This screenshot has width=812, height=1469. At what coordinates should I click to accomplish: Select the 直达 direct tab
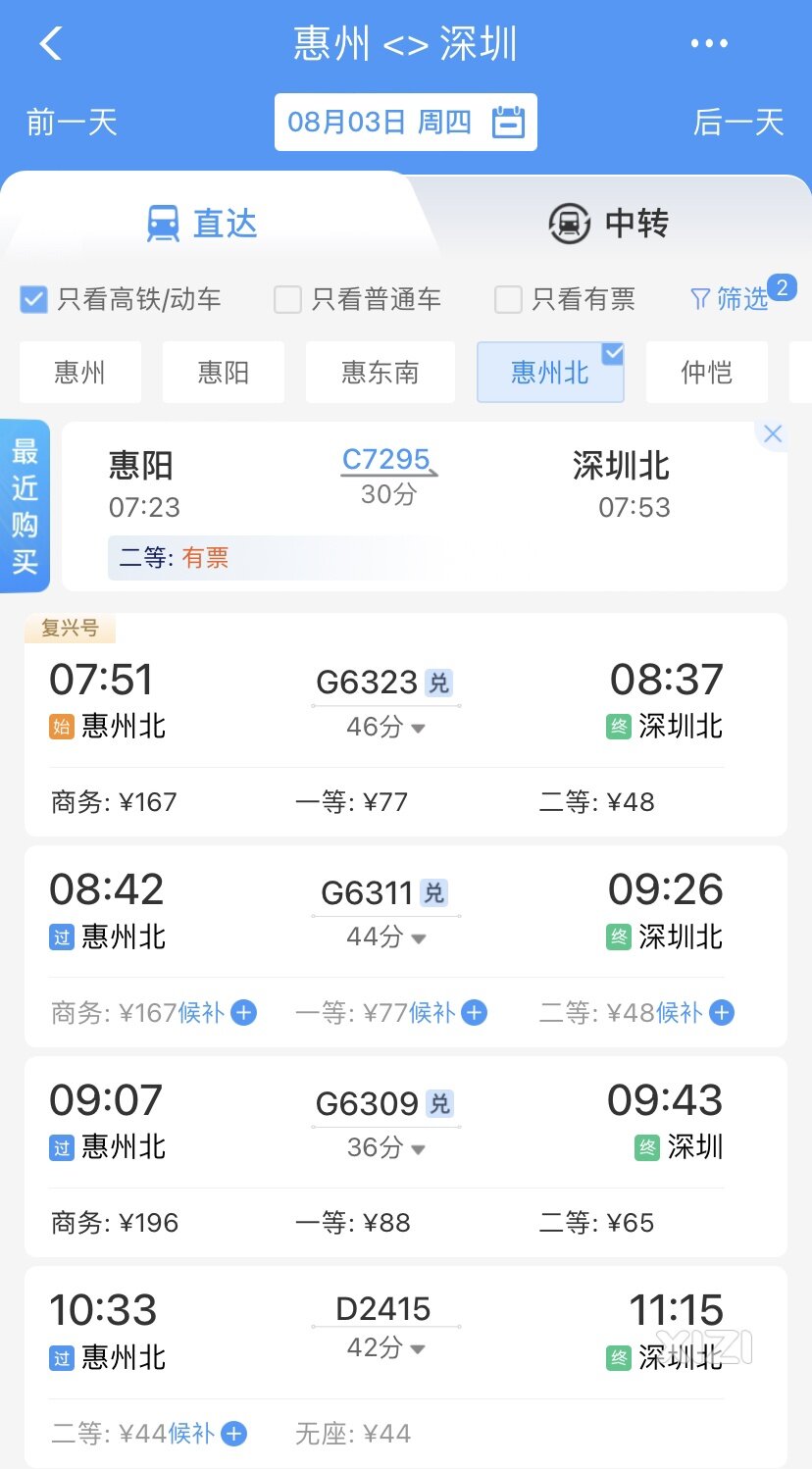203,224
